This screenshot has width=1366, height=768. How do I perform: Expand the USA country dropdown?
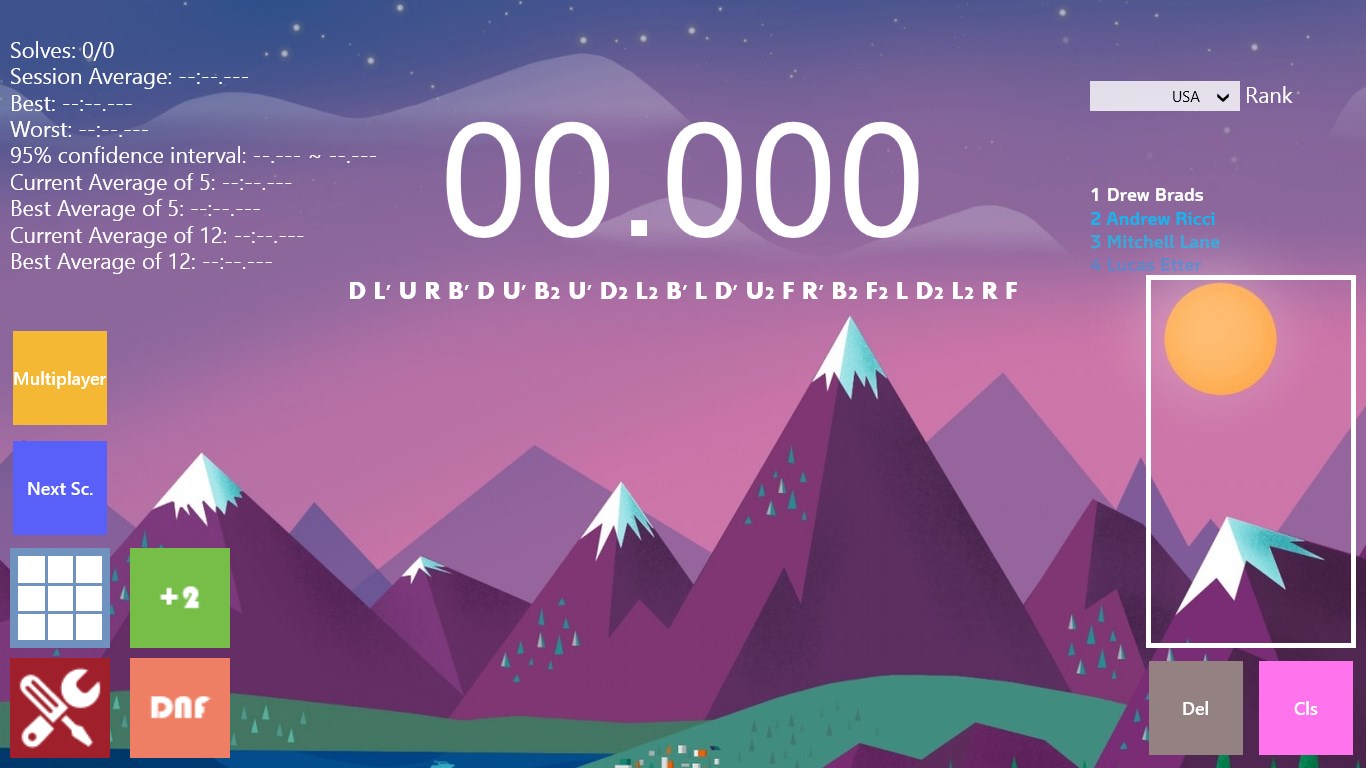(x=1165, y=97)
